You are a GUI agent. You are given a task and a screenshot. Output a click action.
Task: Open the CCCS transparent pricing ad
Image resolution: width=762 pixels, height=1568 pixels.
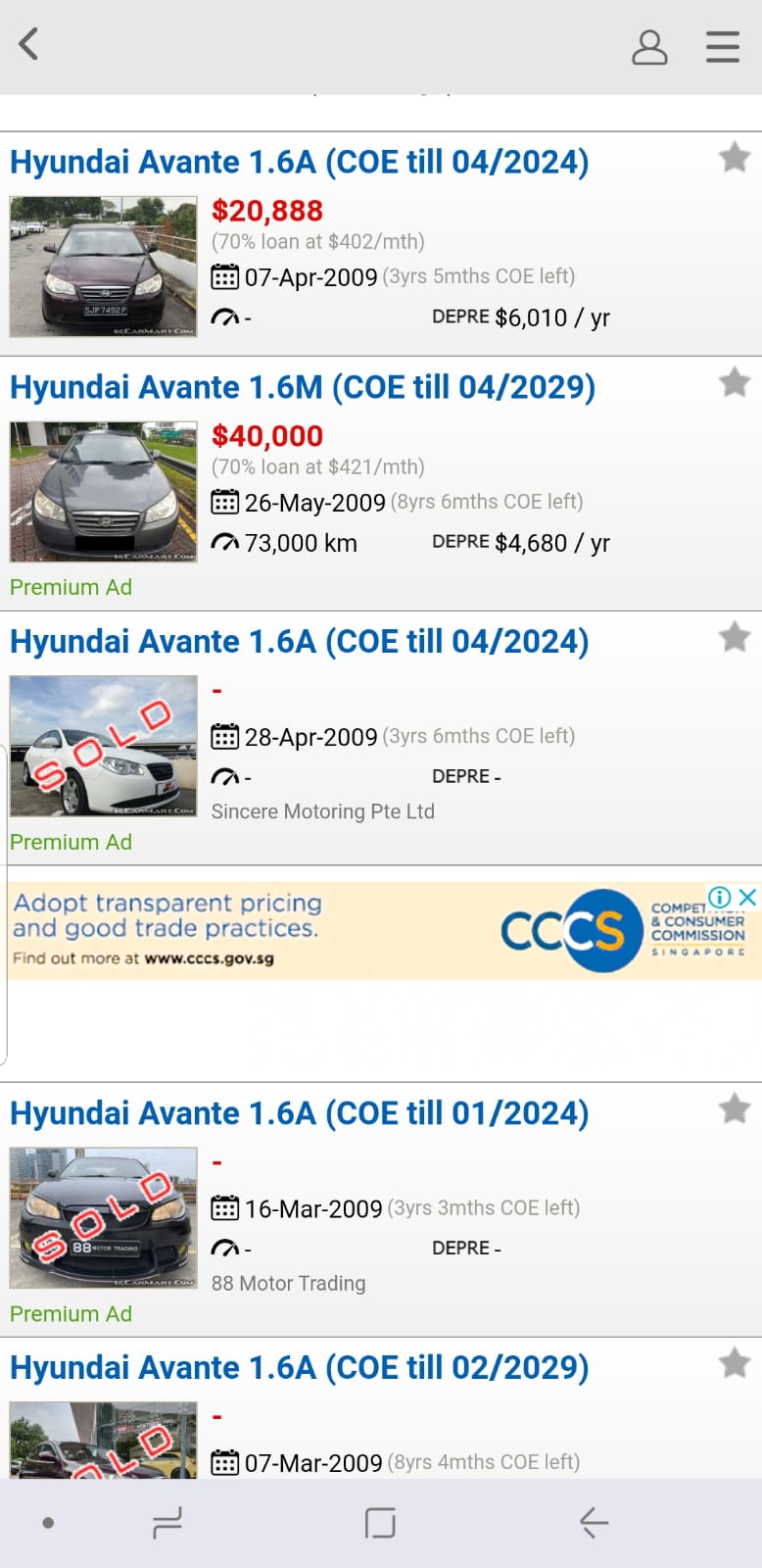[x=294, y=929]
